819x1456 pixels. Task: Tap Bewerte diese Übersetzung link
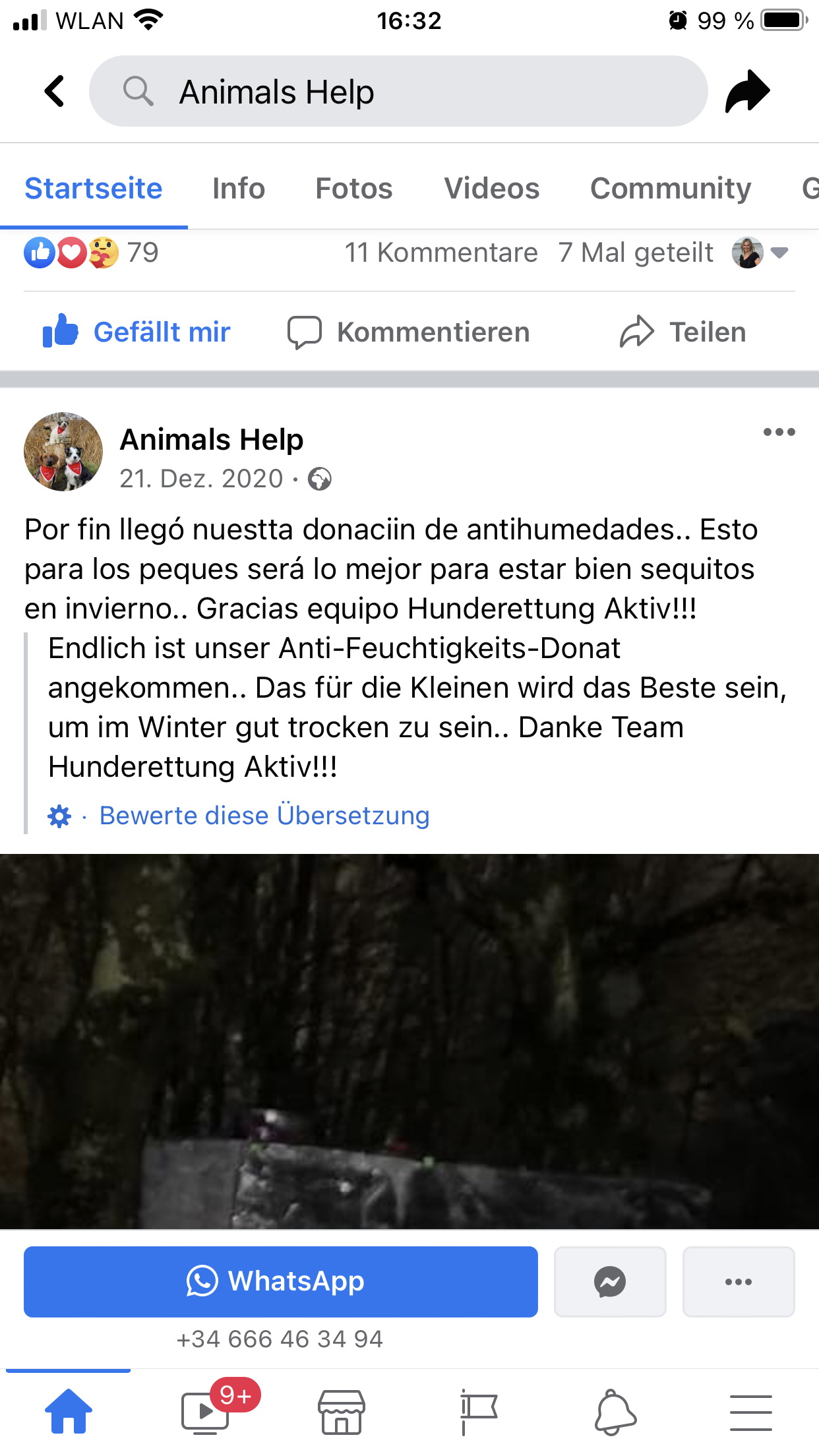[264, 816]
